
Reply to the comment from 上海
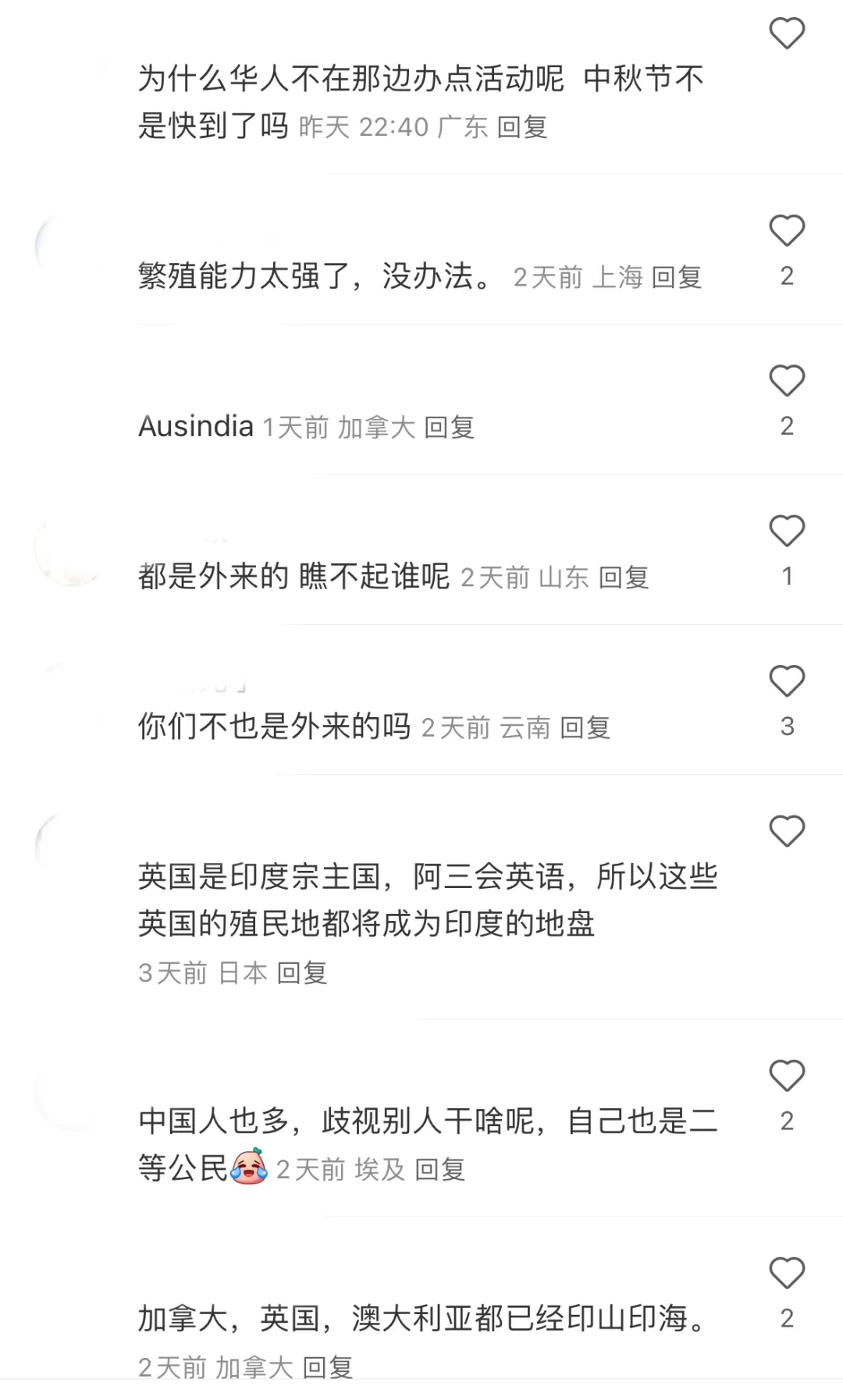(676, 277)
